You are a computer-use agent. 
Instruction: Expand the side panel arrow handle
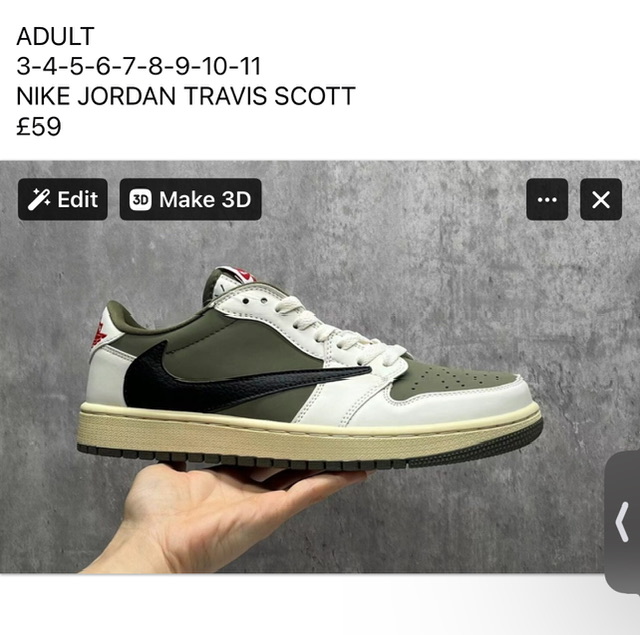click(622, 521)
